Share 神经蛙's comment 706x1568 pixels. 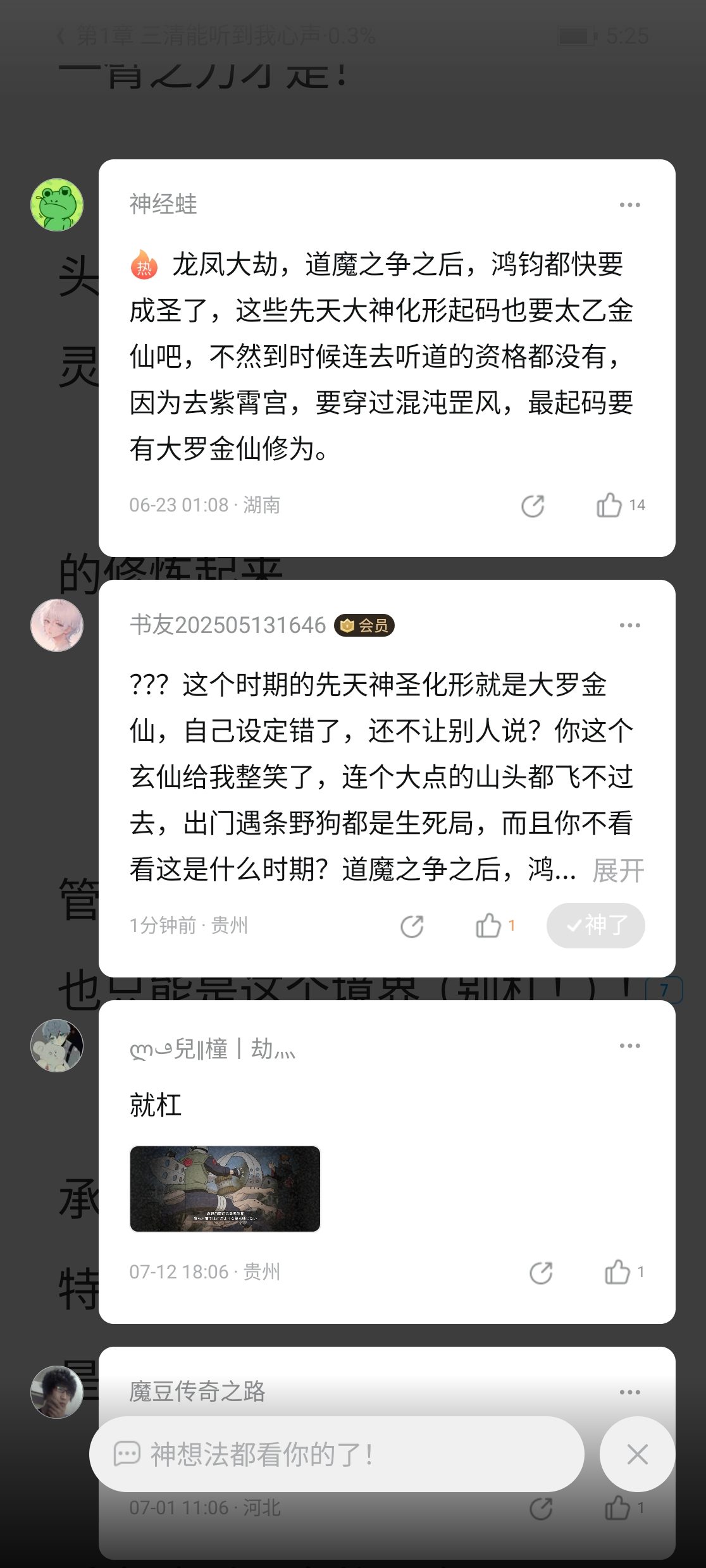pyautogui.click(x=533, y=506)
